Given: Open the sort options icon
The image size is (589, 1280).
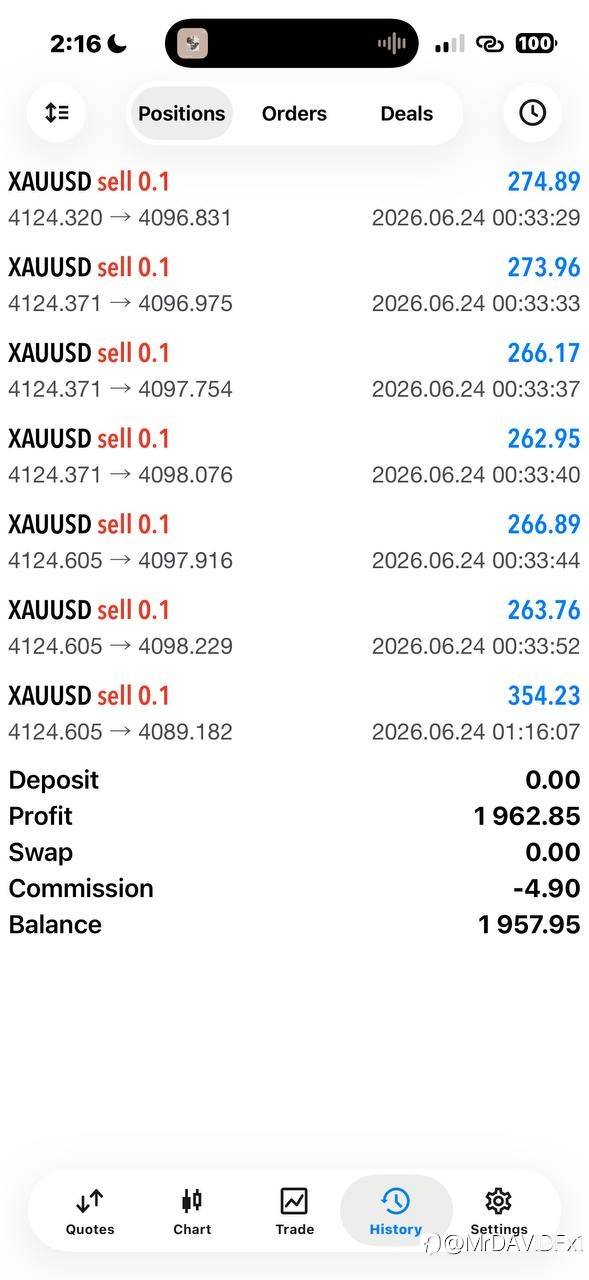Looking at the screenshot, I should tap(56, 113).
